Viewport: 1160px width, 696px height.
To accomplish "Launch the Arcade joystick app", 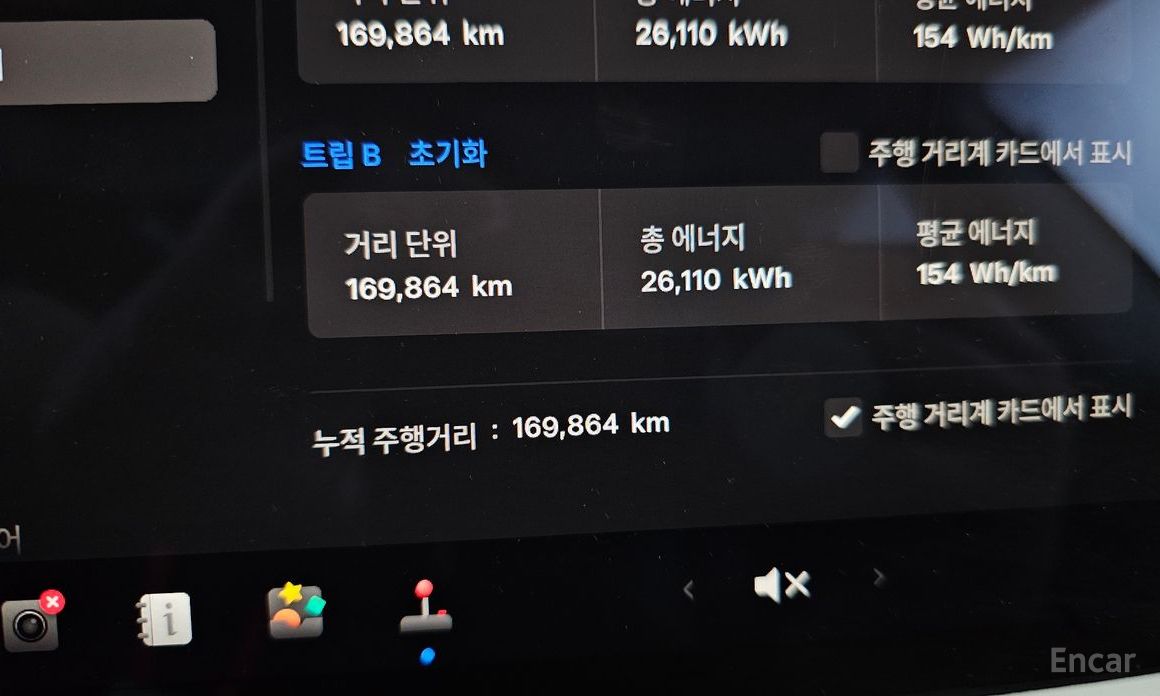I will tap(426, 608).
